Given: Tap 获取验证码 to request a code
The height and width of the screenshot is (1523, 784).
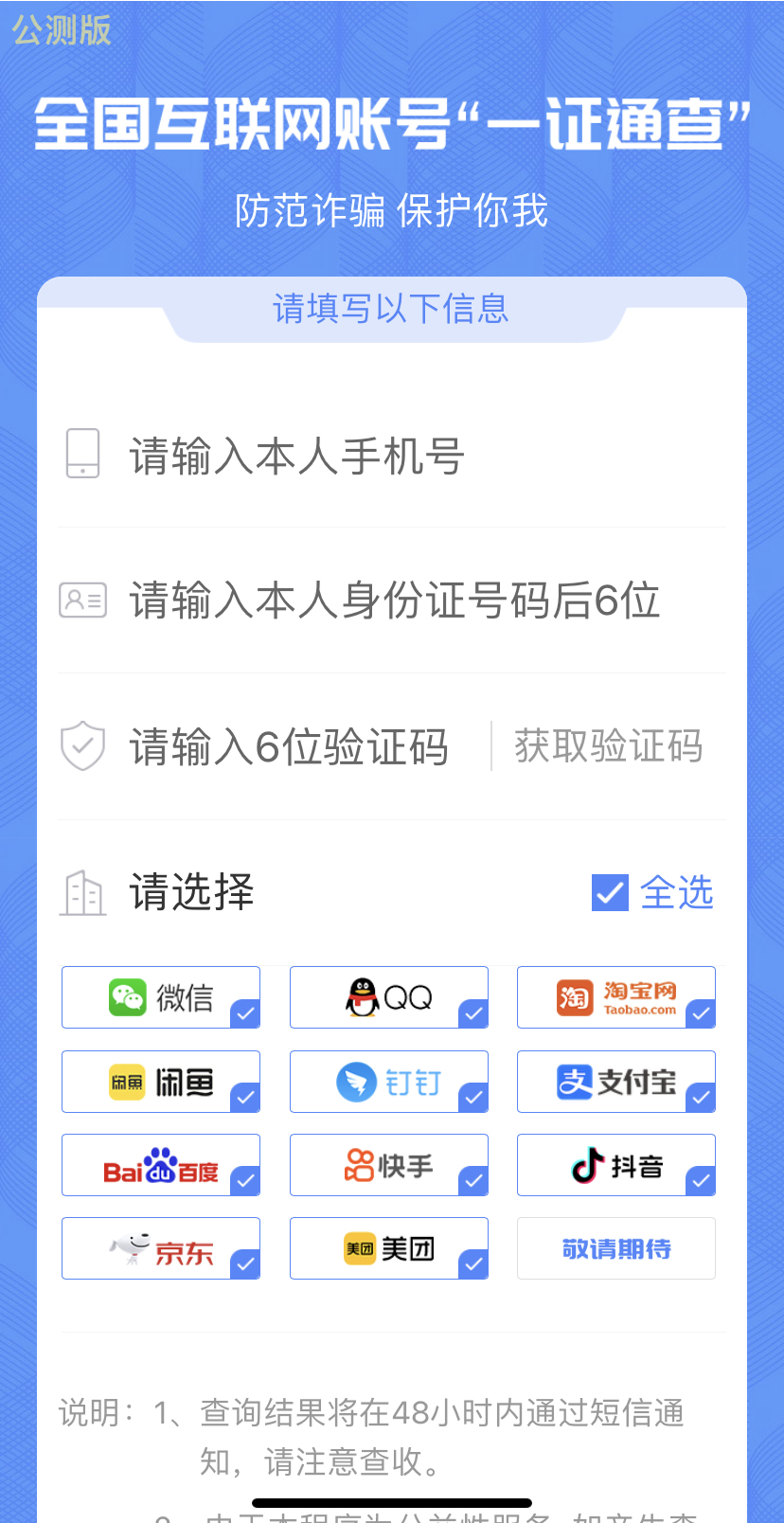Looking at the screenshot, I should (608, 746).
